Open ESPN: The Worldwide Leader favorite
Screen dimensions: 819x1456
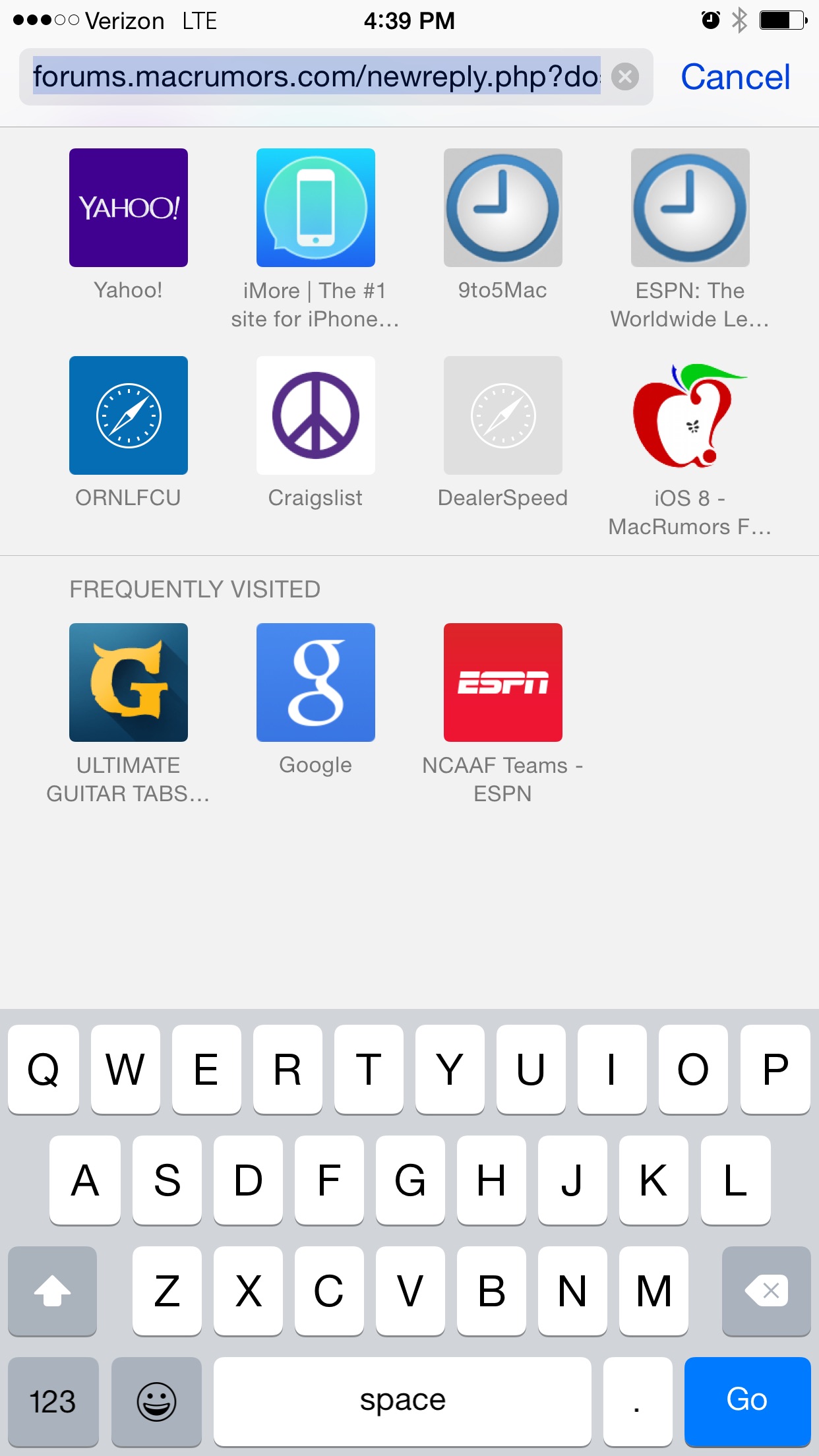(x=690, y=208)
